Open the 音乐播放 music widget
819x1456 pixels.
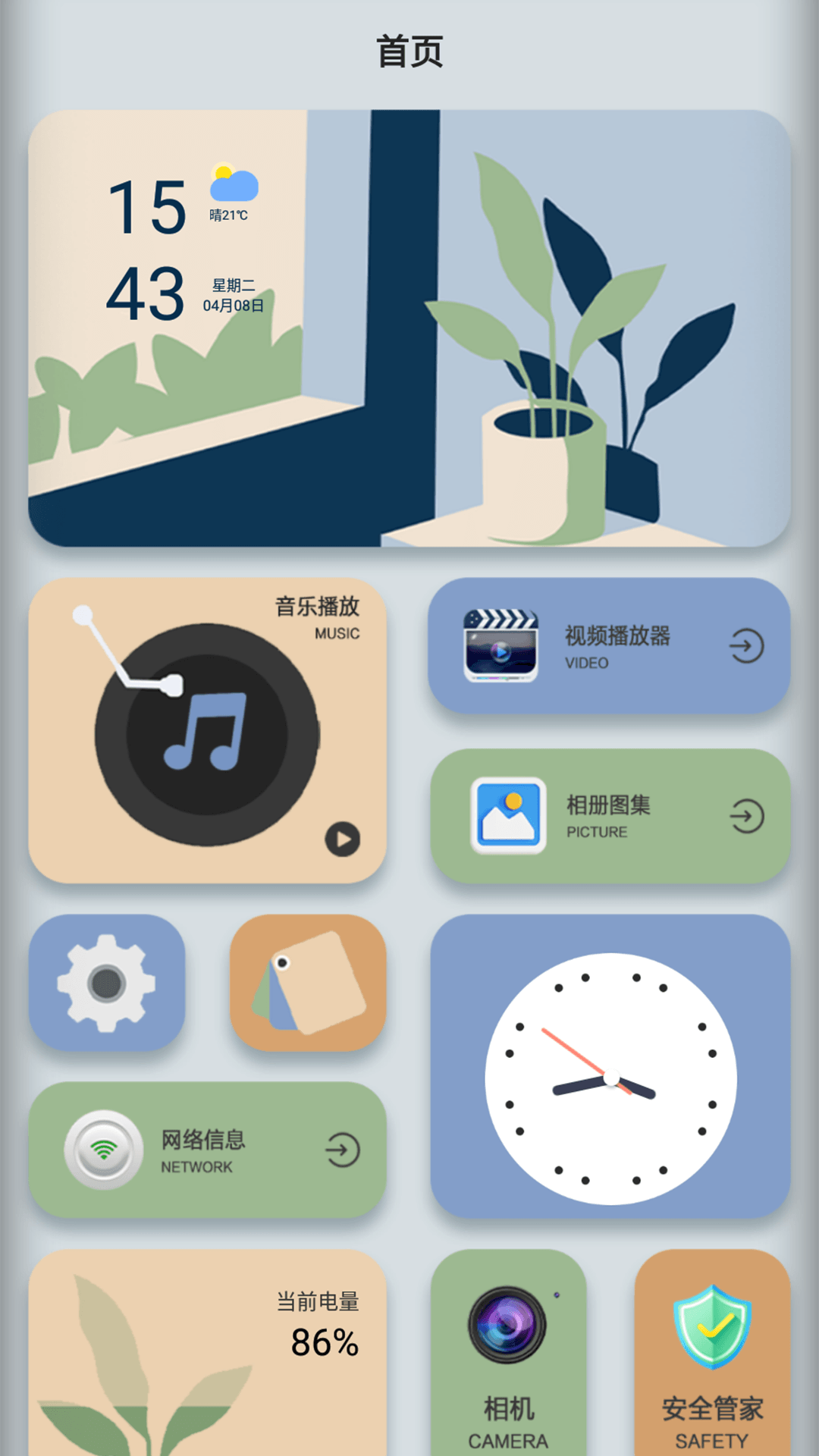[x=207, y=730]
